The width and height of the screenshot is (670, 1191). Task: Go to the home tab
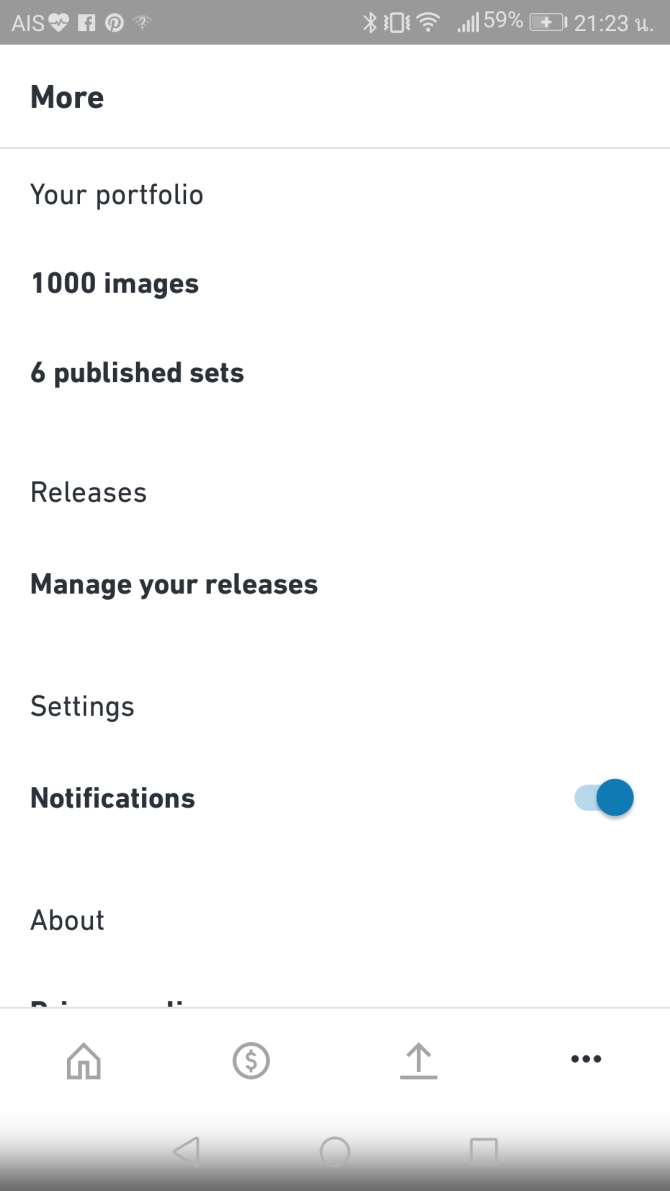click(x=84, y=1060)
